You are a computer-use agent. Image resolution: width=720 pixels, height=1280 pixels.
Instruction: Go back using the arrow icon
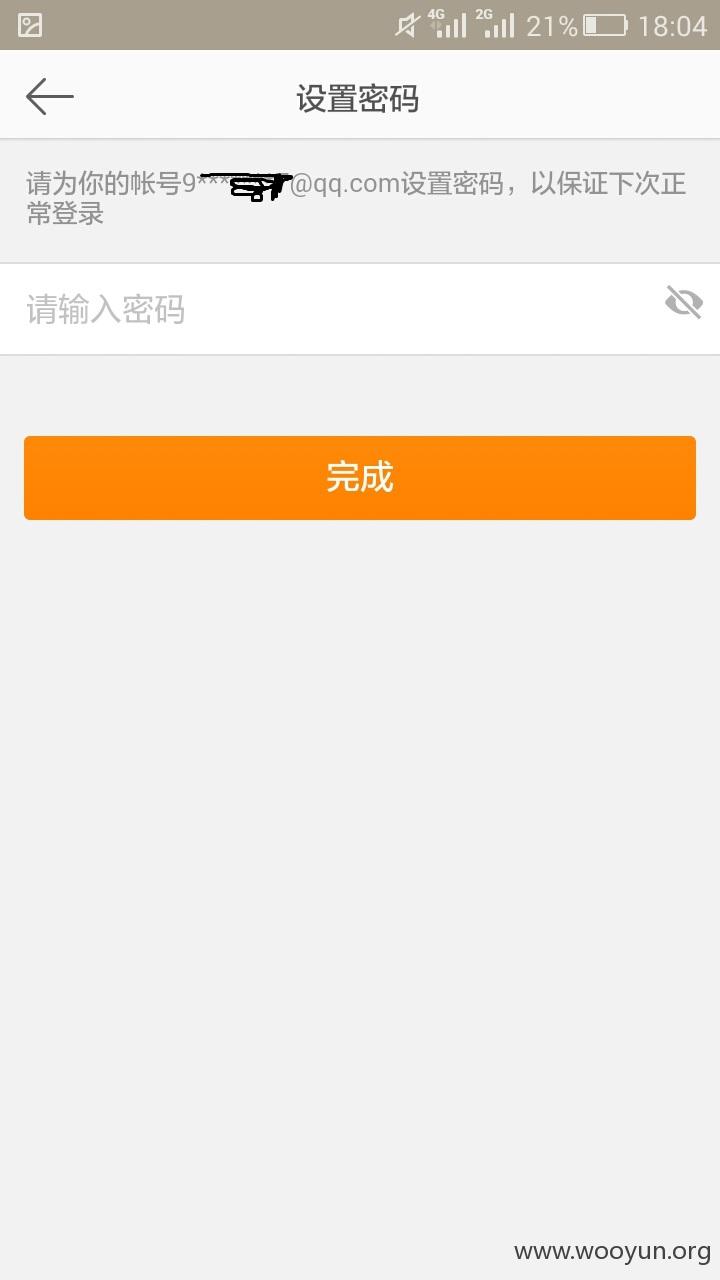point(50,97)
